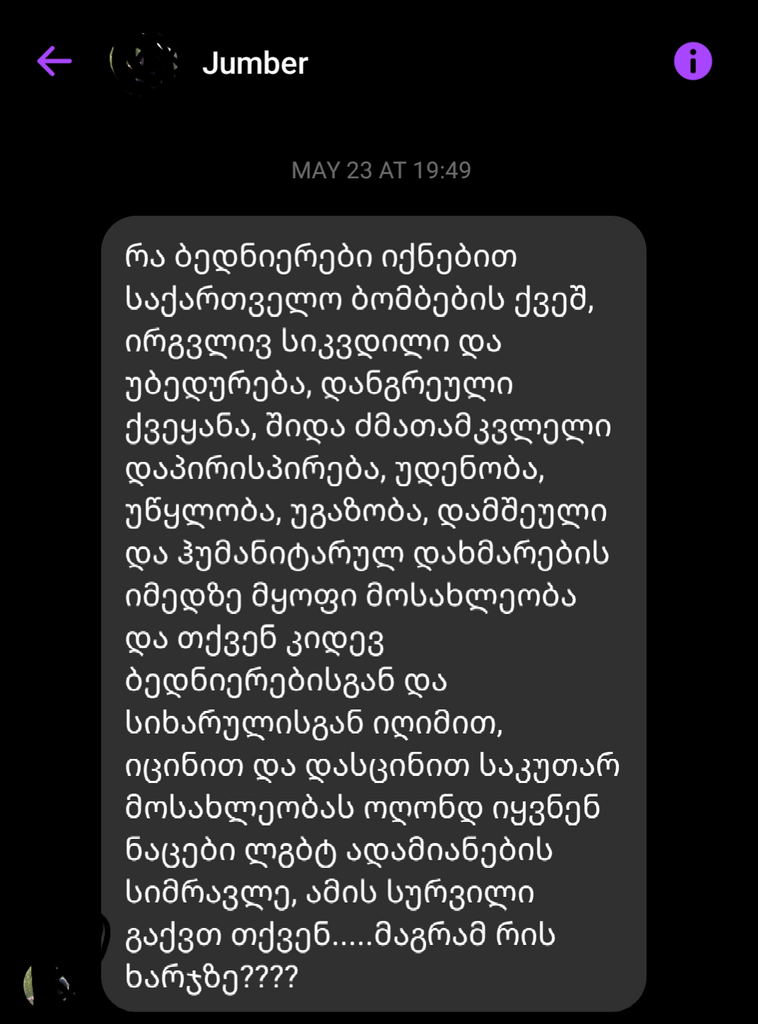Open conversation info for Jumber

point(692,62)
